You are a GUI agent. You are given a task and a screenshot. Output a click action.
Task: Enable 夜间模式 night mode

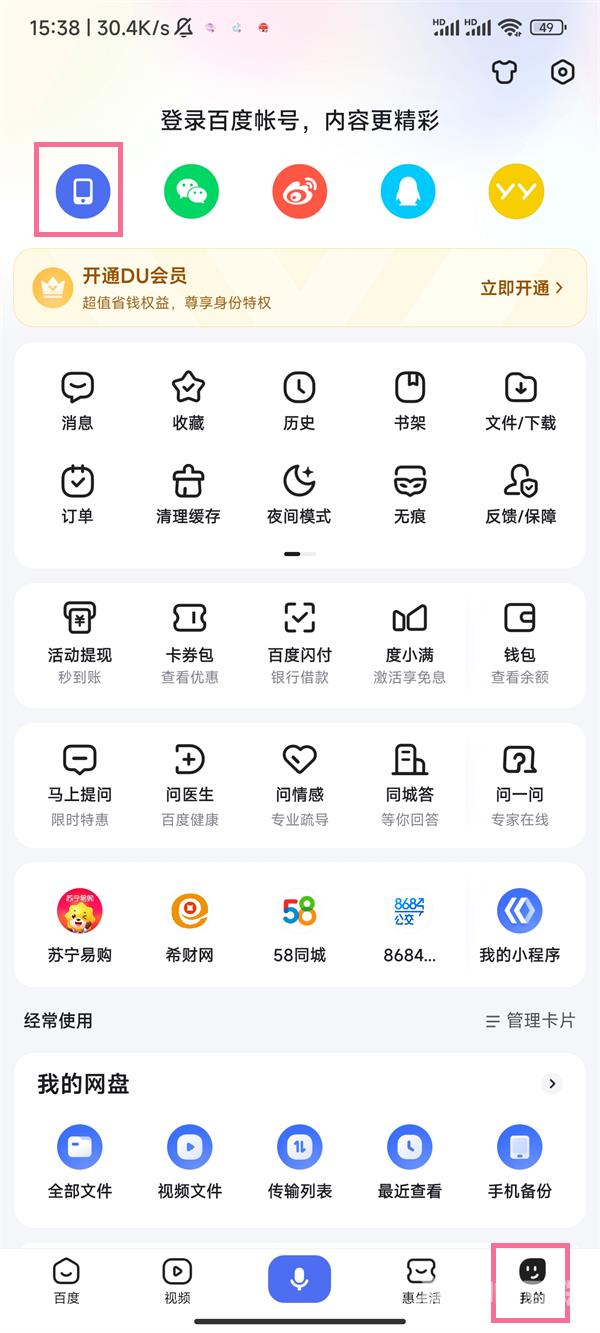click(299, 494)
